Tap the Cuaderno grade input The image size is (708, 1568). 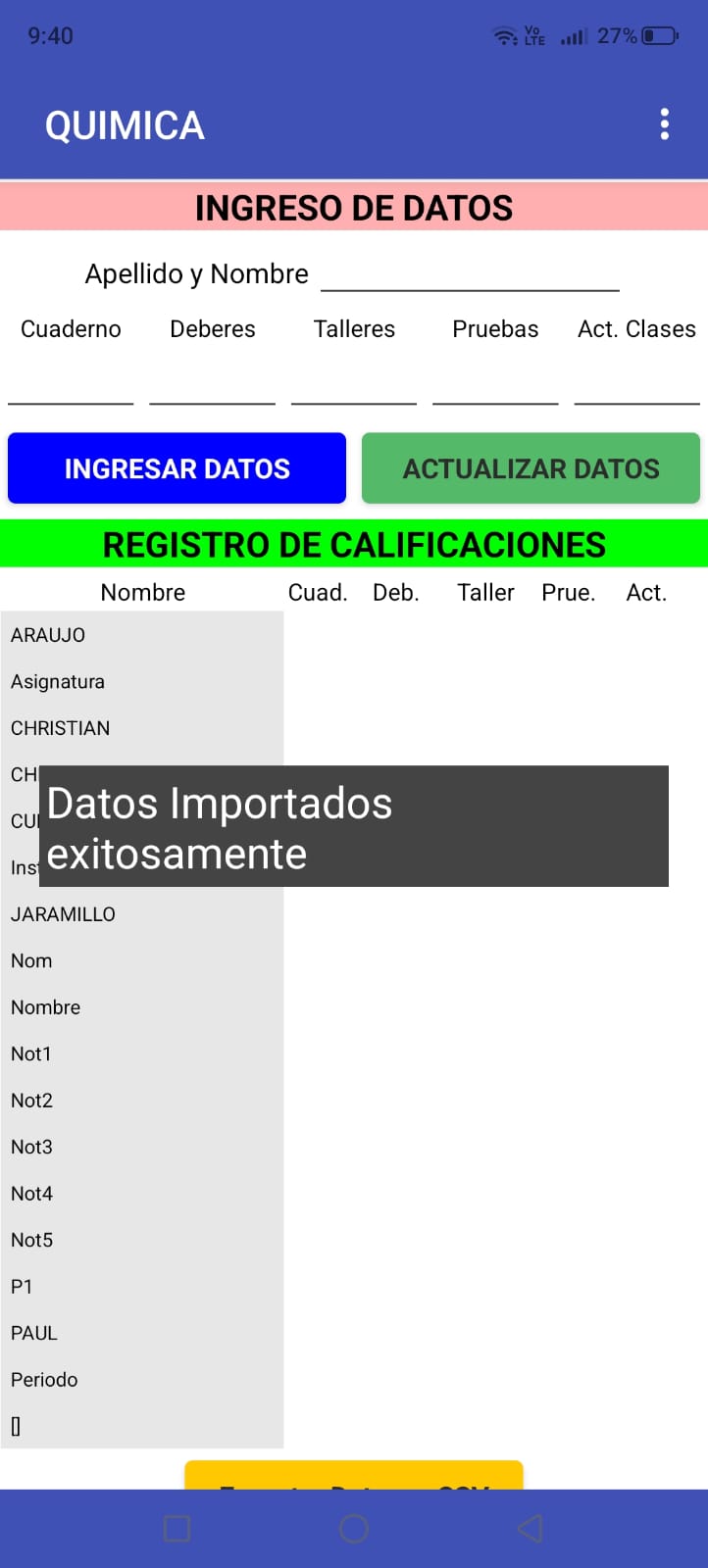click(x=71, y=385)
